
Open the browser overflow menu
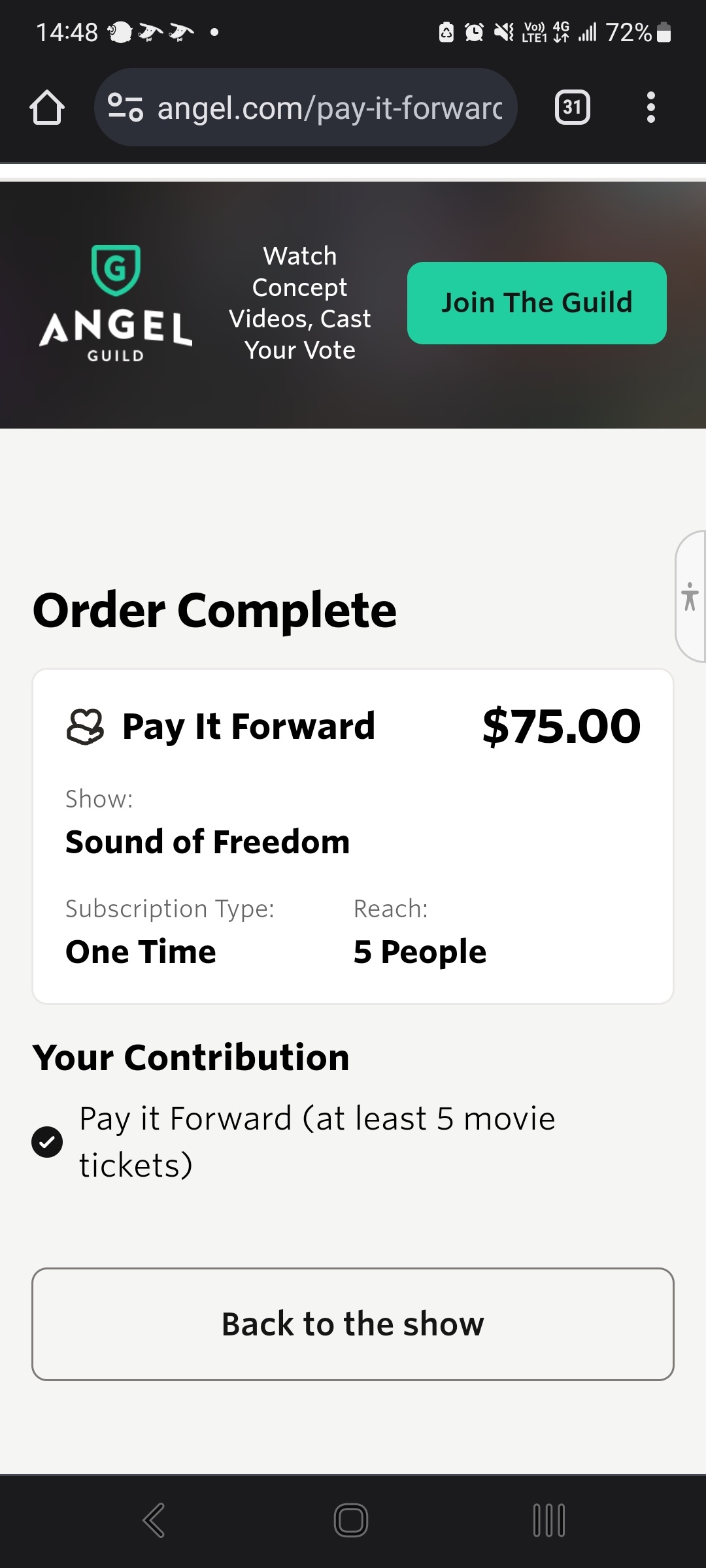tap(650, 107)
